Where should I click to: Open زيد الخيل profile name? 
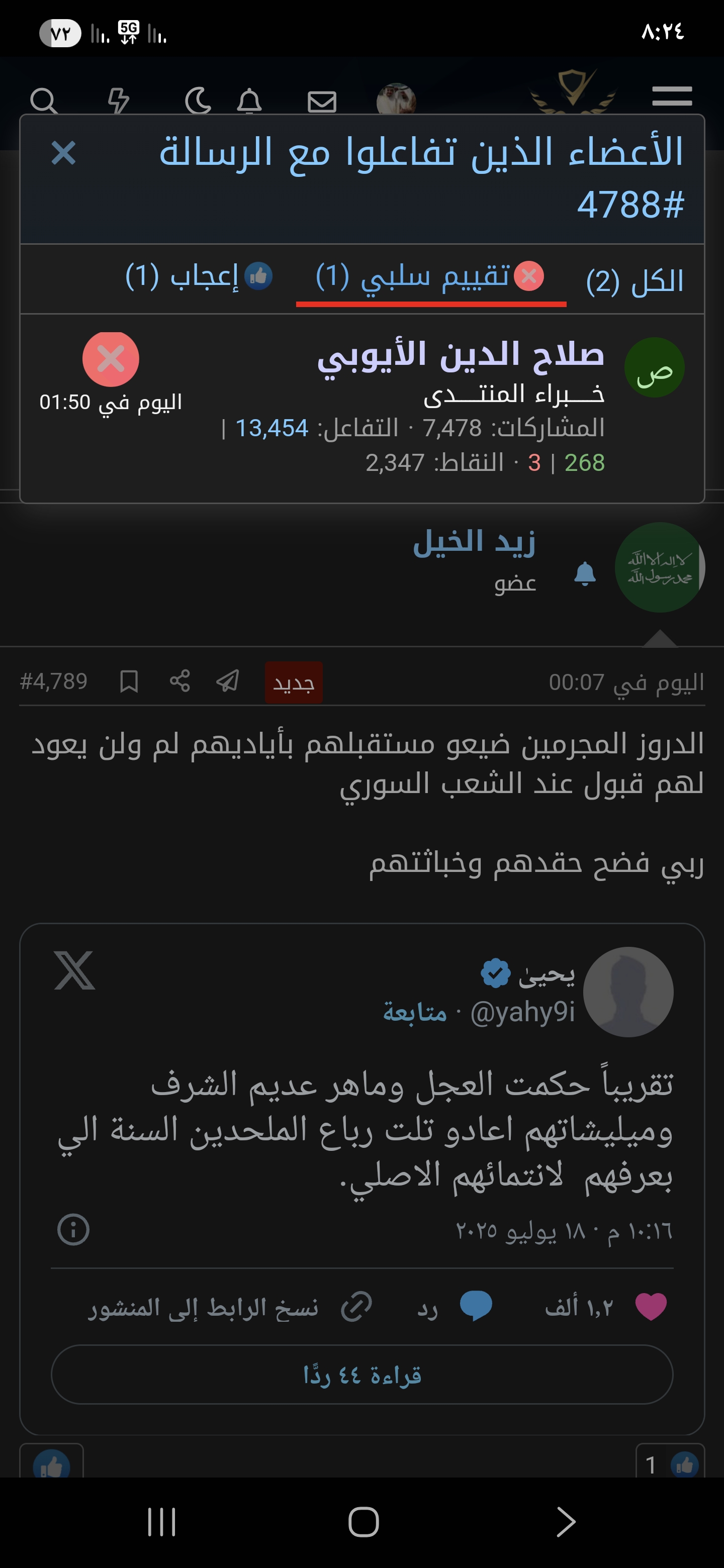click(x=474, y=542)
